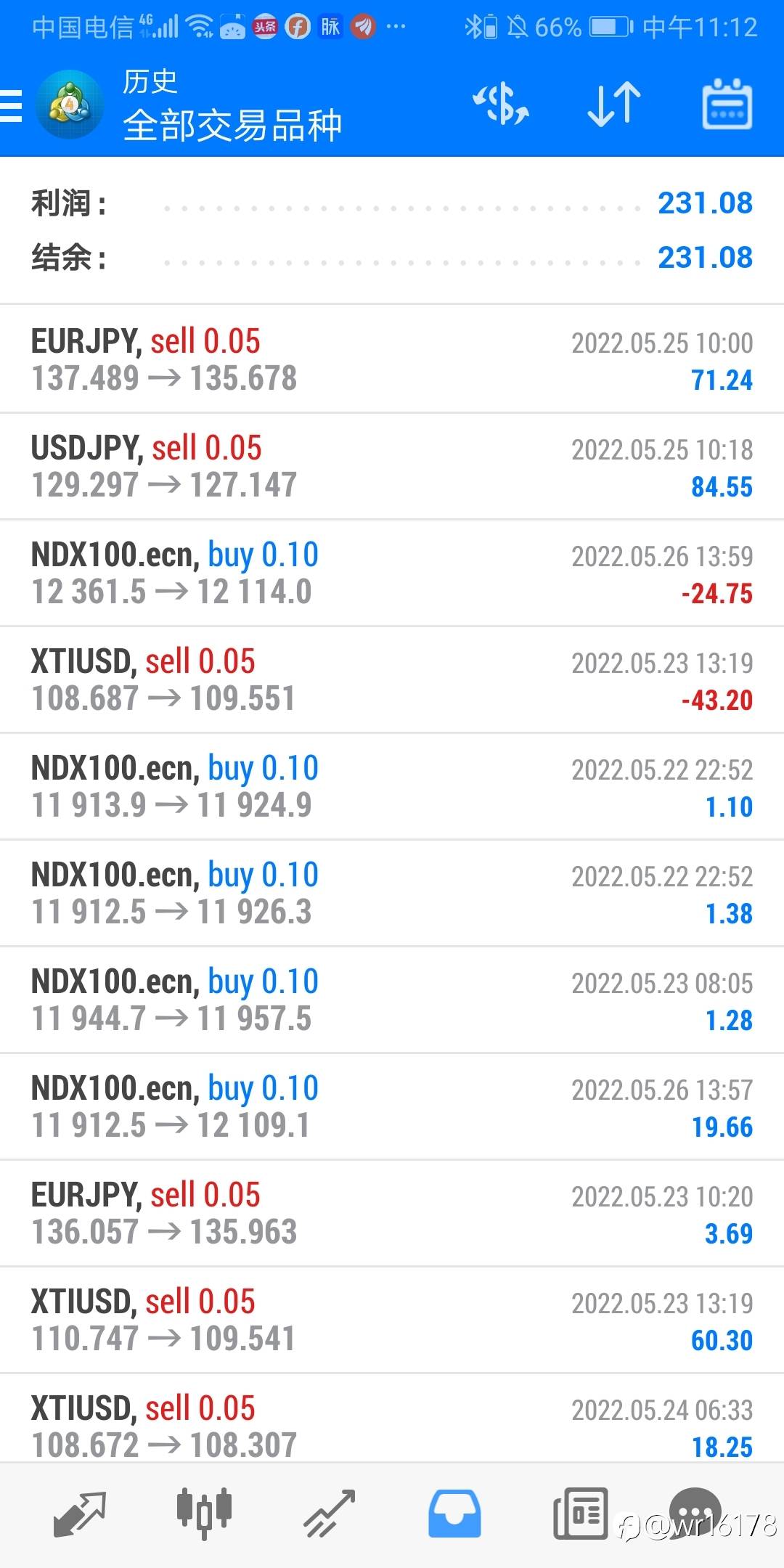Open the NDX100.ecn trade opened at 11 944.7
The height and width of the screenshot is (1568, 784).
[x=392, y=1000]
